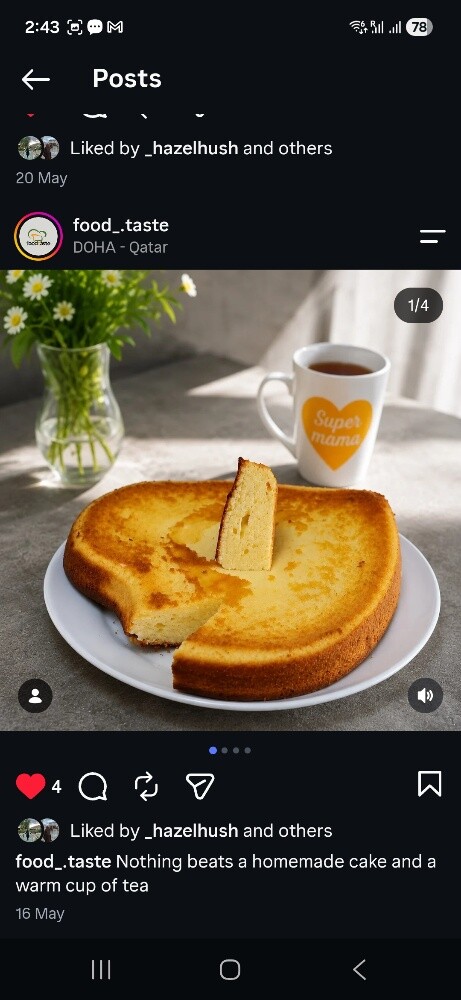The width and height of the screenshot is (461, 1000).
Task: Open comments on the cake post
Action: 93,786
